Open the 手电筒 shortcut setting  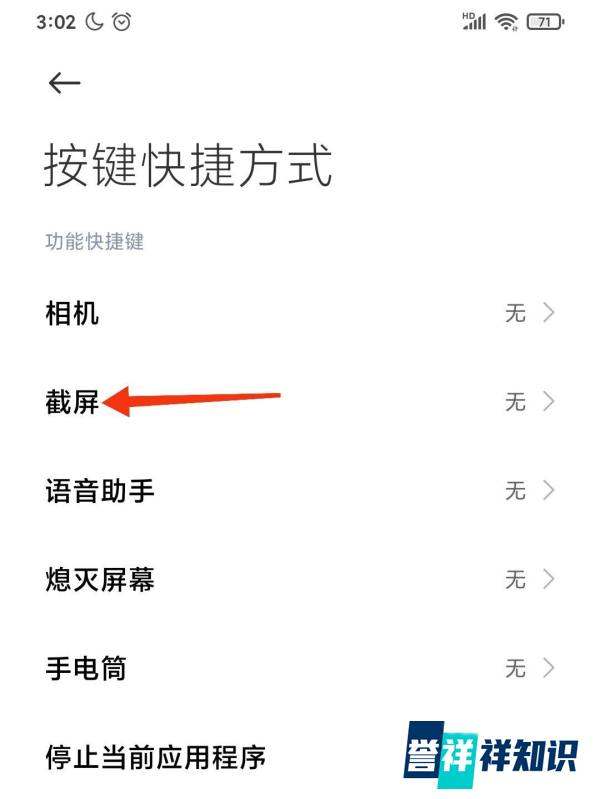[x=300, y=667]
